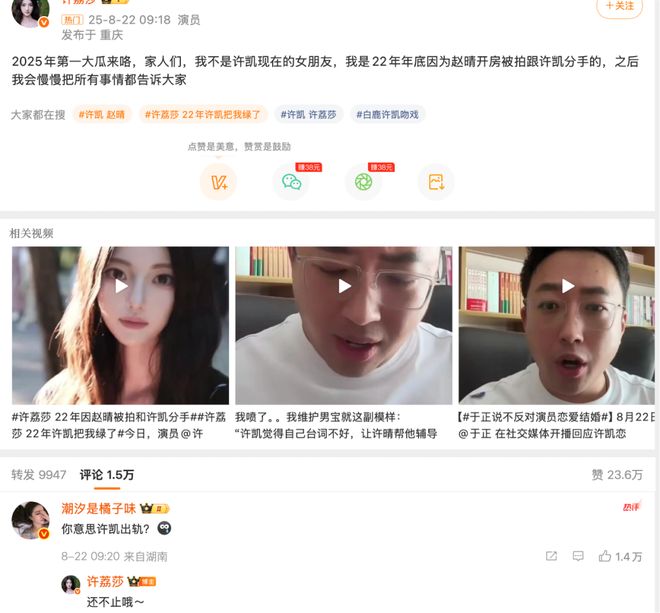This screenshot has height=613, width=660.
Task: Open the #许凯 赵晴 search chip
Action: coord(103,114)
